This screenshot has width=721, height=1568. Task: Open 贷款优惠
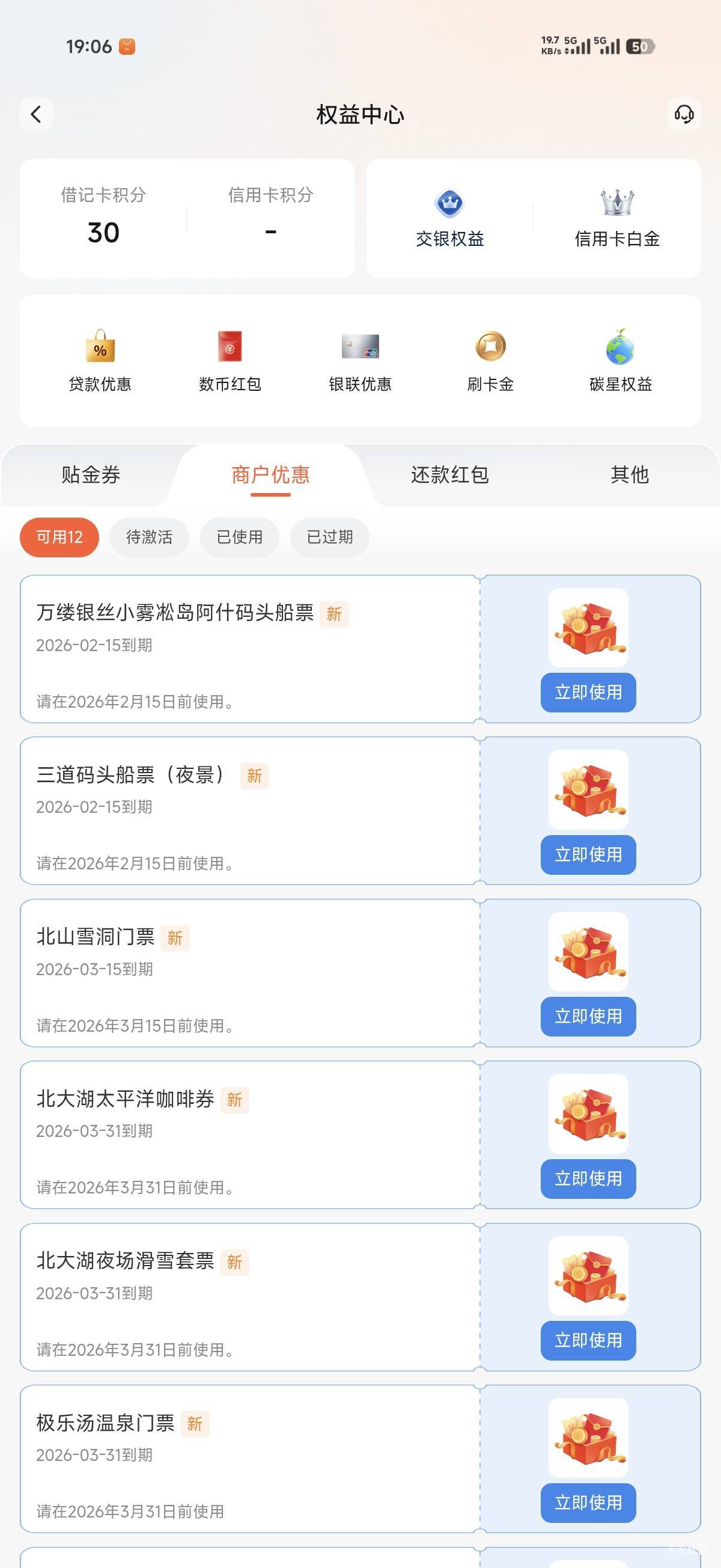(x=100, y=360)
